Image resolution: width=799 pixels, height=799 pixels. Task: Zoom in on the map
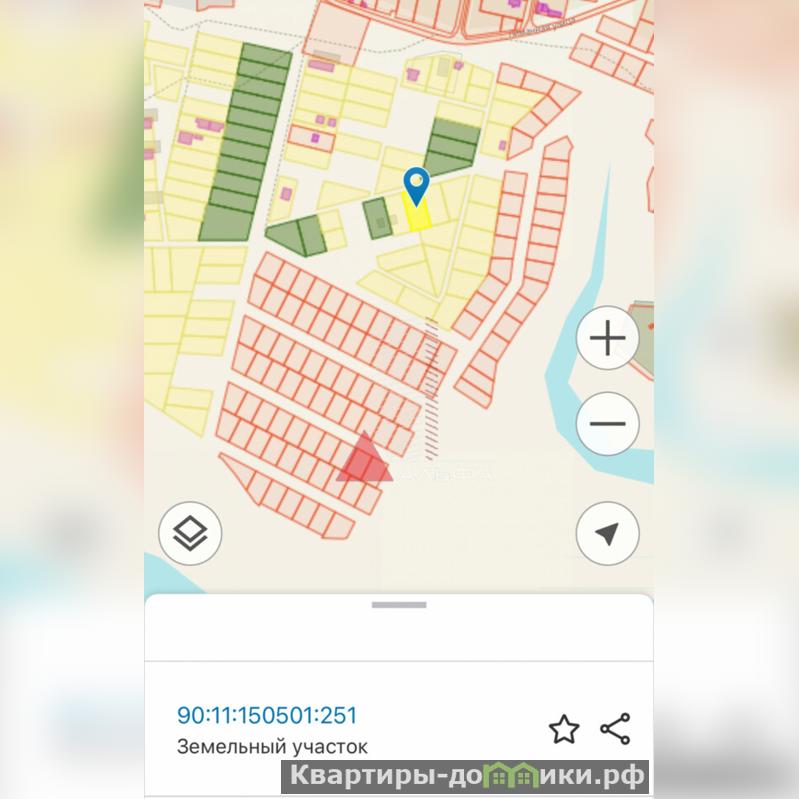607,339
